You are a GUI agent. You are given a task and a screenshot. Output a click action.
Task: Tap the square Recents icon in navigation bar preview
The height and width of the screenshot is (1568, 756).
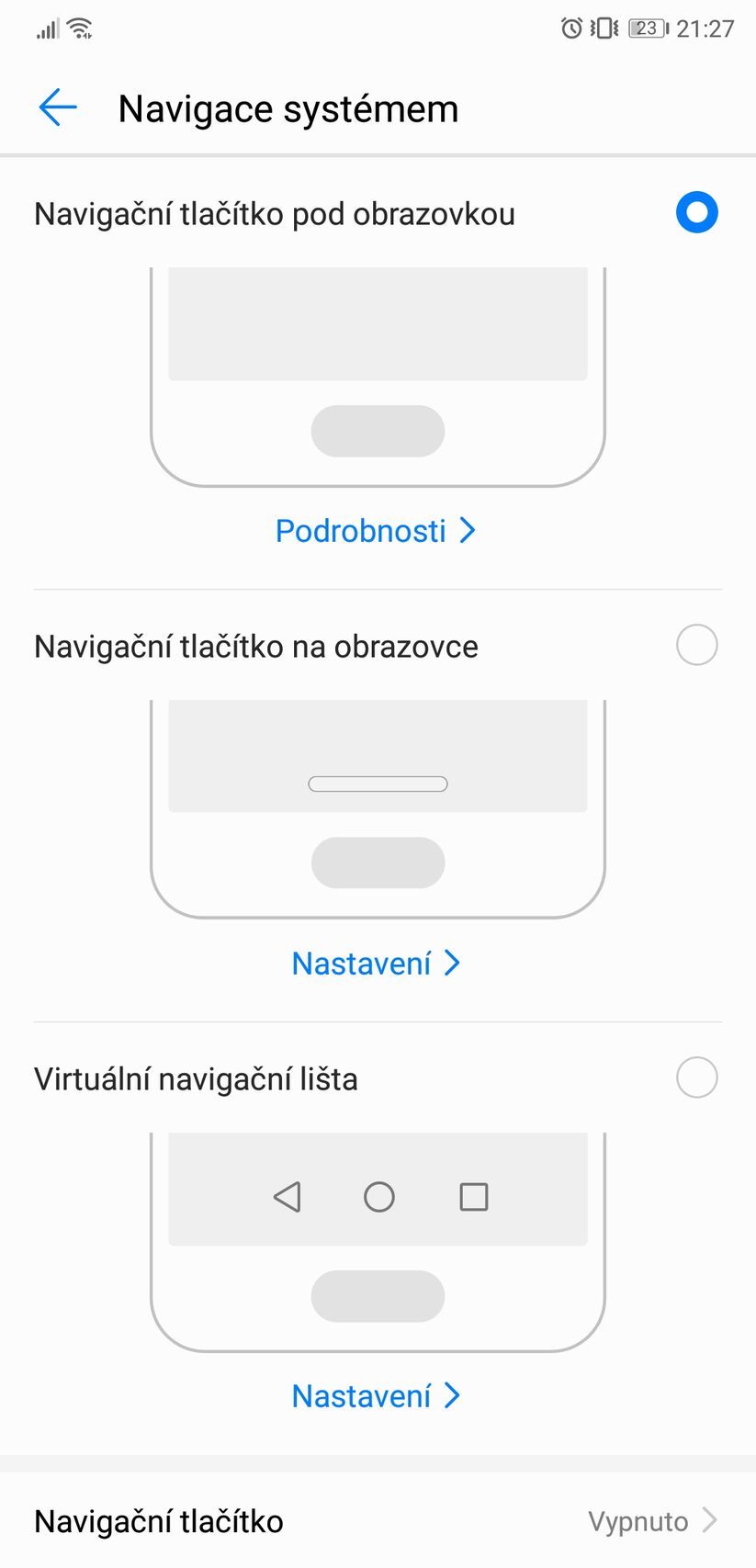[473, 1197]
